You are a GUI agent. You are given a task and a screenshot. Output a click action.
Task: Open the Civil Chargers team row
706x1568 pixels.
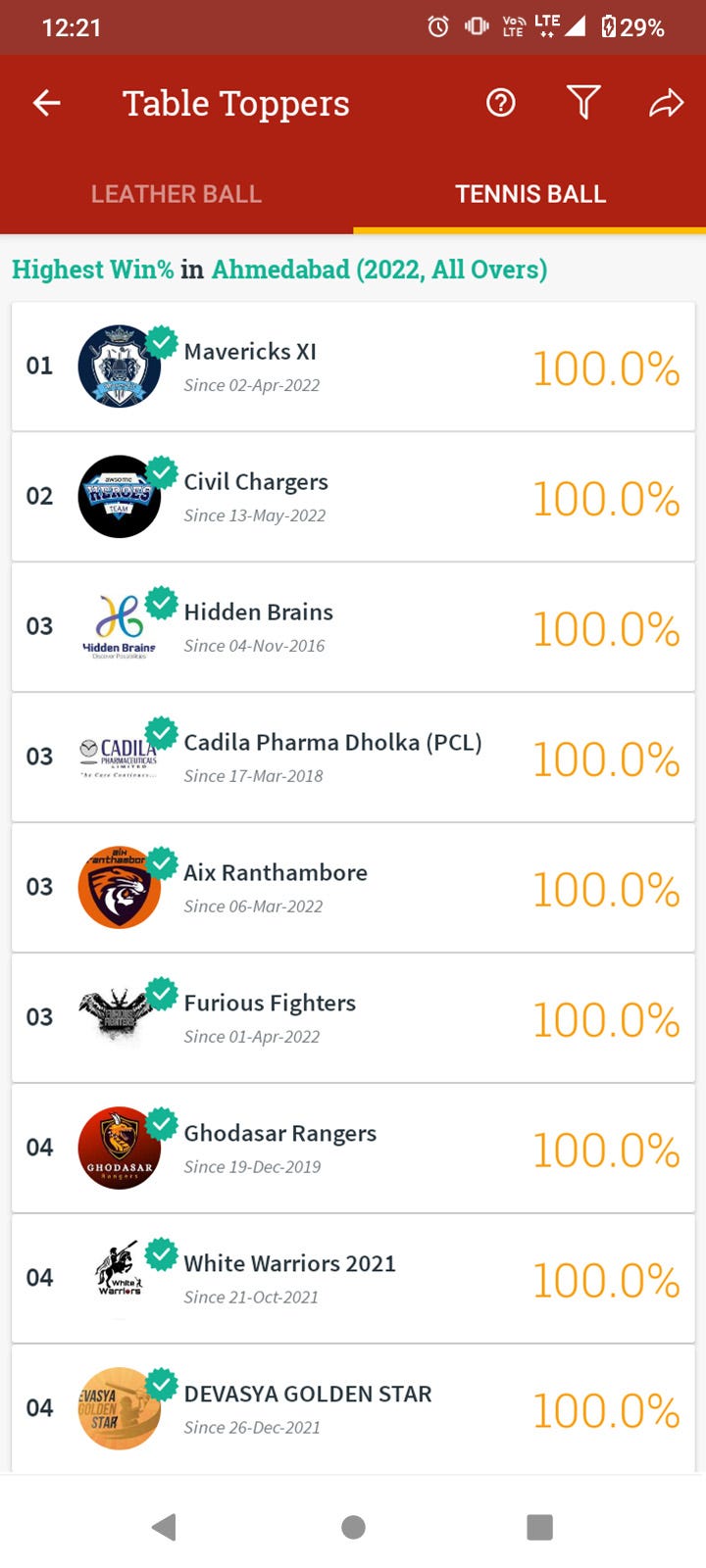(353, 497)
